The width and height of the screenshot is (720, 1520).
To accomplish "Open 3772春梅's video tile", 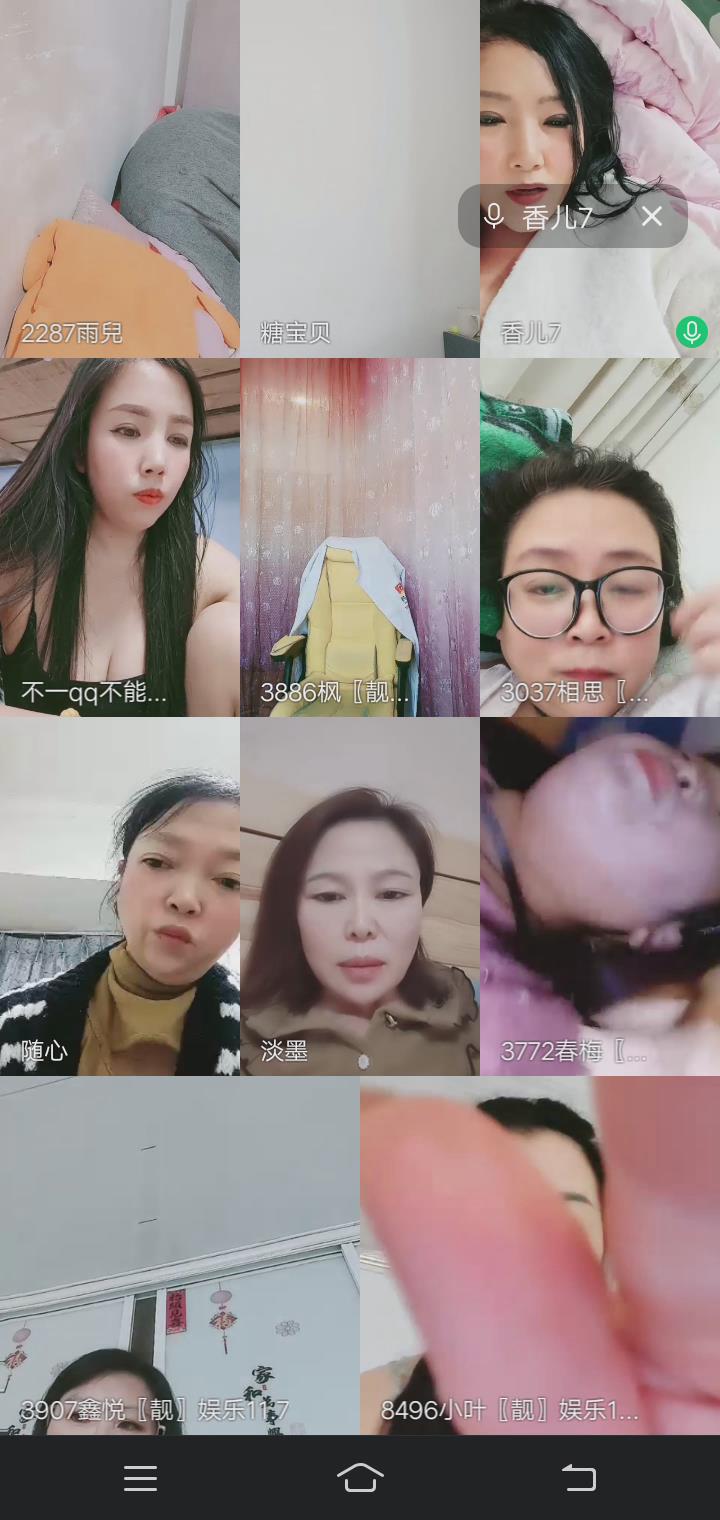I will (599, 896).
